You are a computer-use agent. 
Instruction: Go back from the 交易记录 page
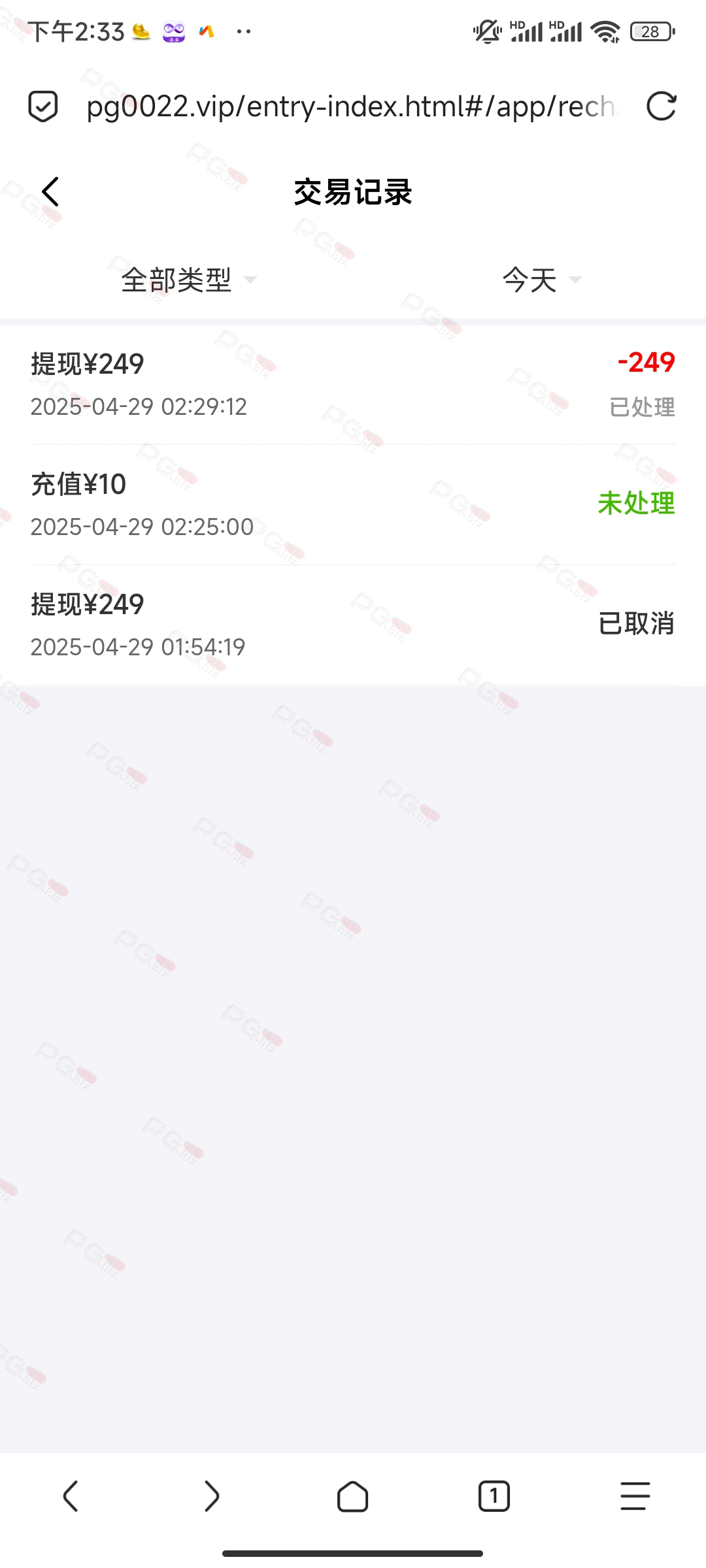click(50, 192)
